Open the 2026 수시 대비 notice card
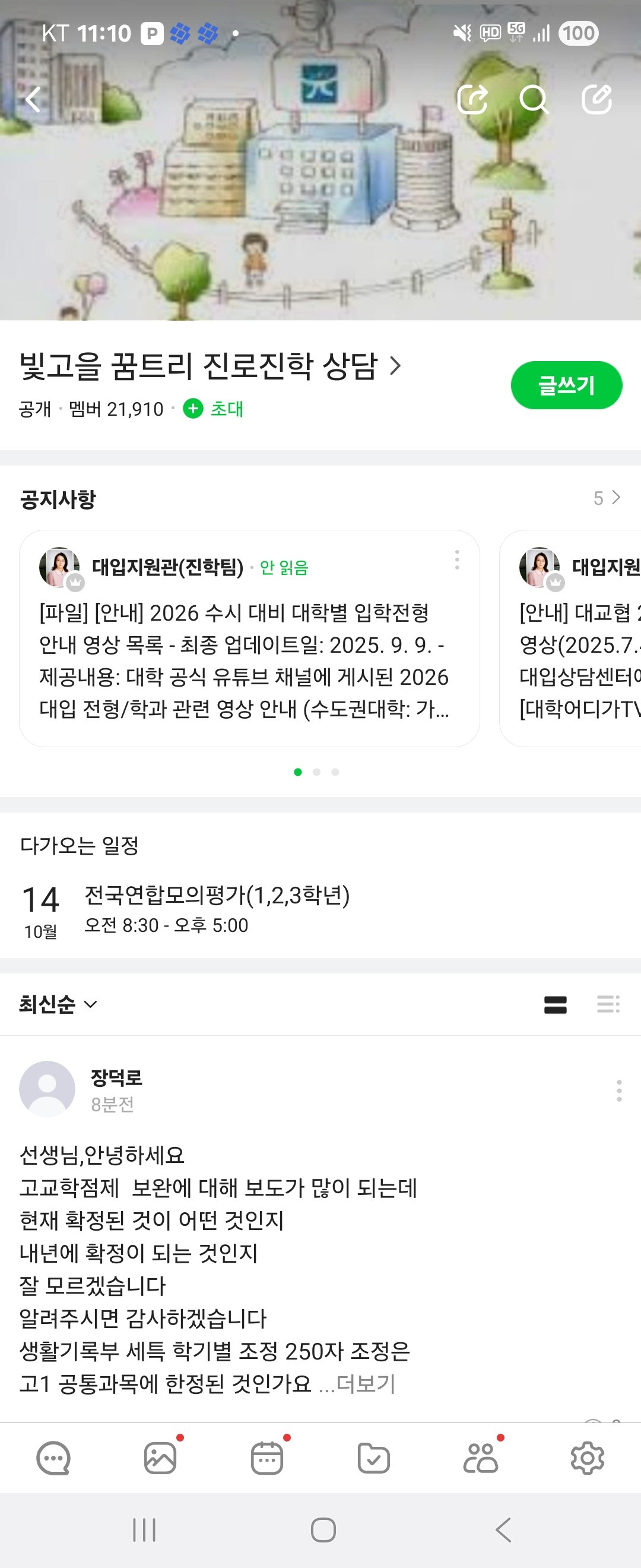 243,660
